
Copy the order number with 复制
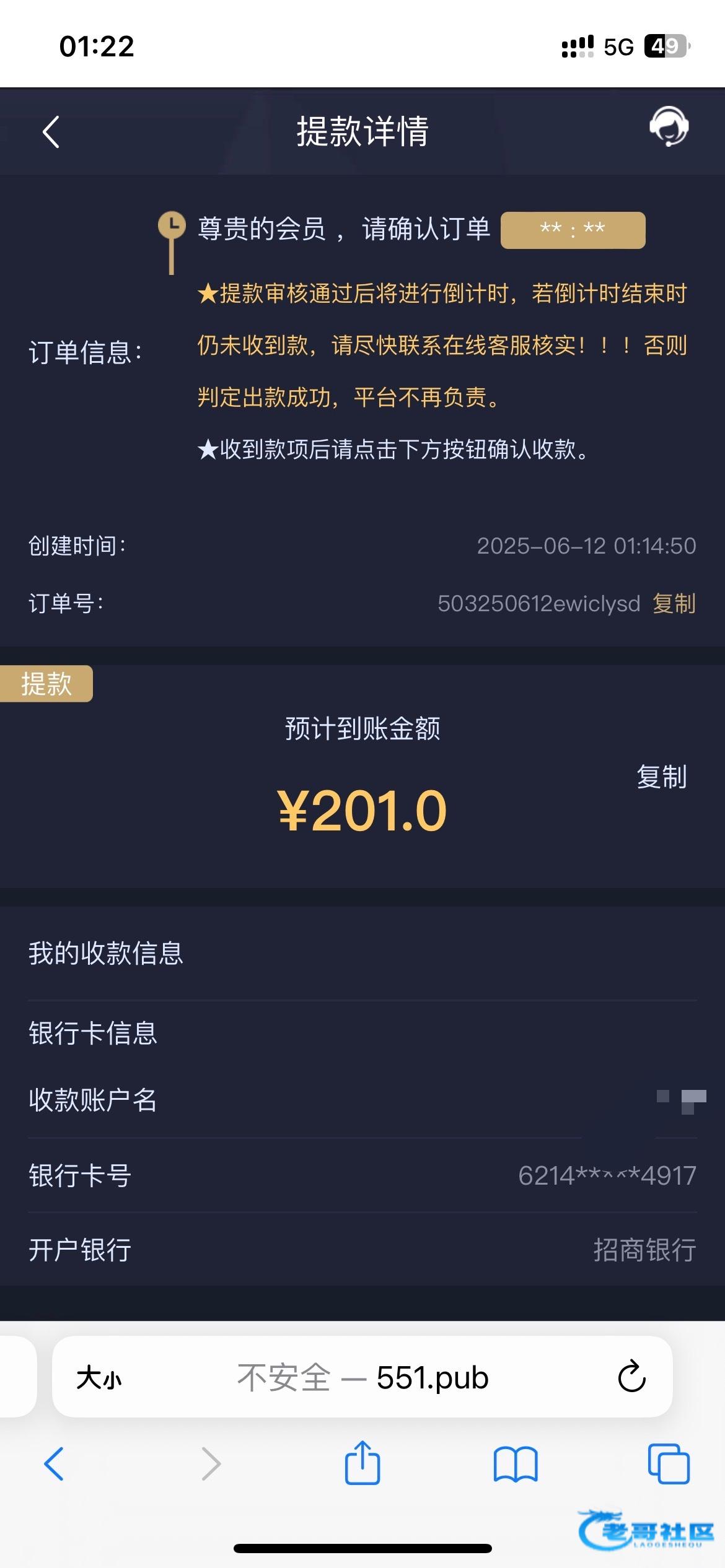click(x=674, y=603)
